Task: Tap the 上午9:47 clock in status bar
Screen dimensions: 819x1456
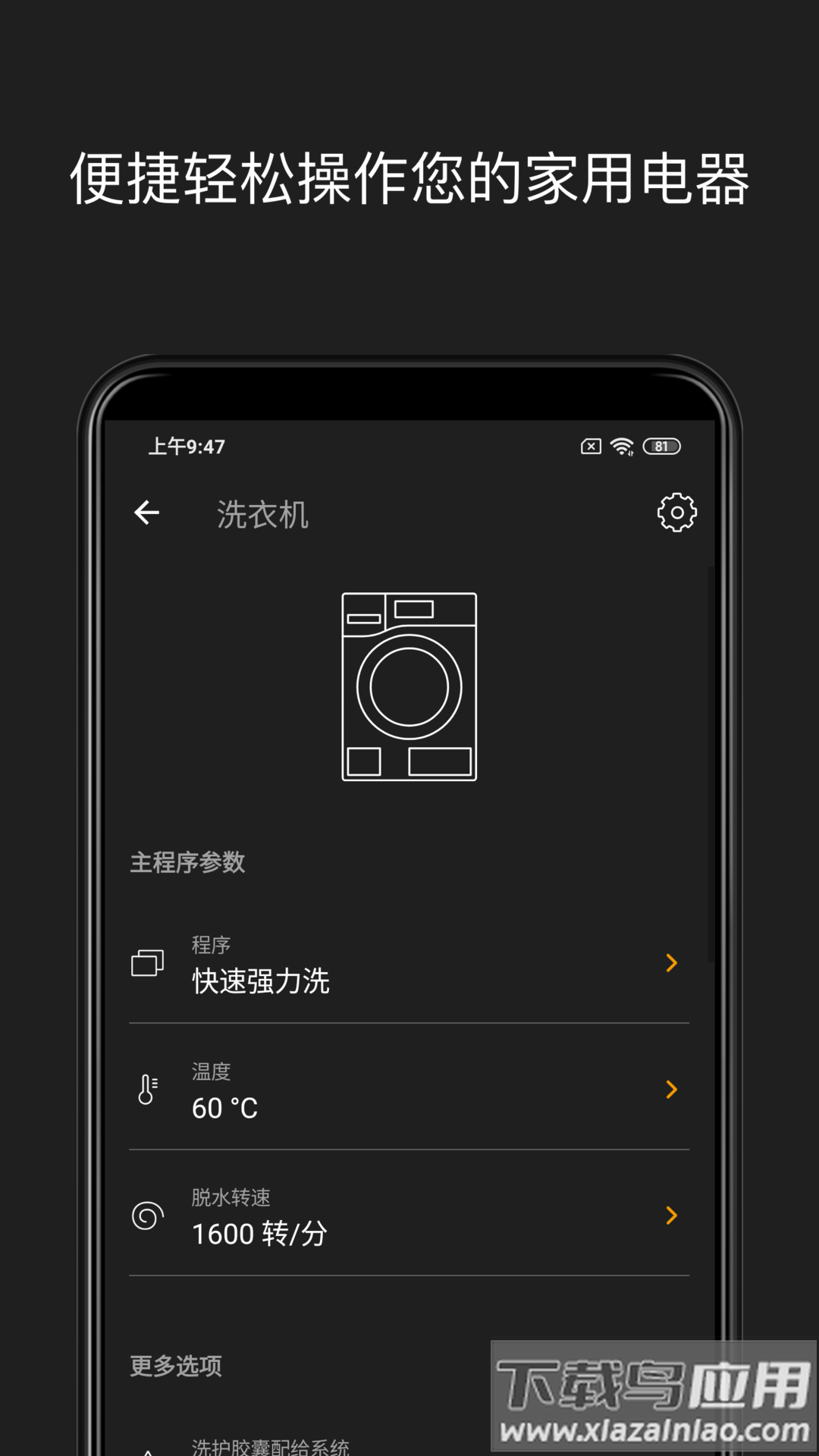Action: pos(187,446)
